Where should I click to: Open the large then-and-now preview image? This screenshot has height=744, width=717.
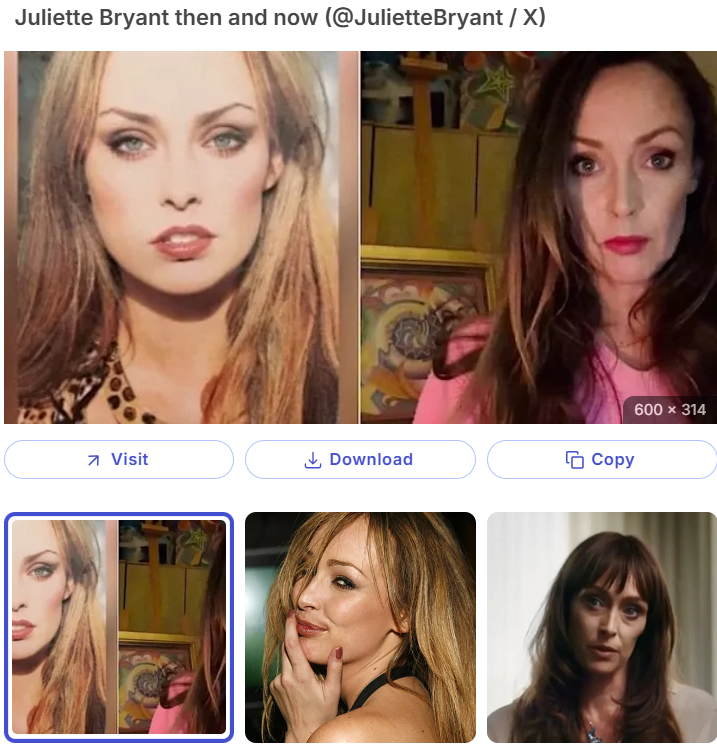[360, 237]
